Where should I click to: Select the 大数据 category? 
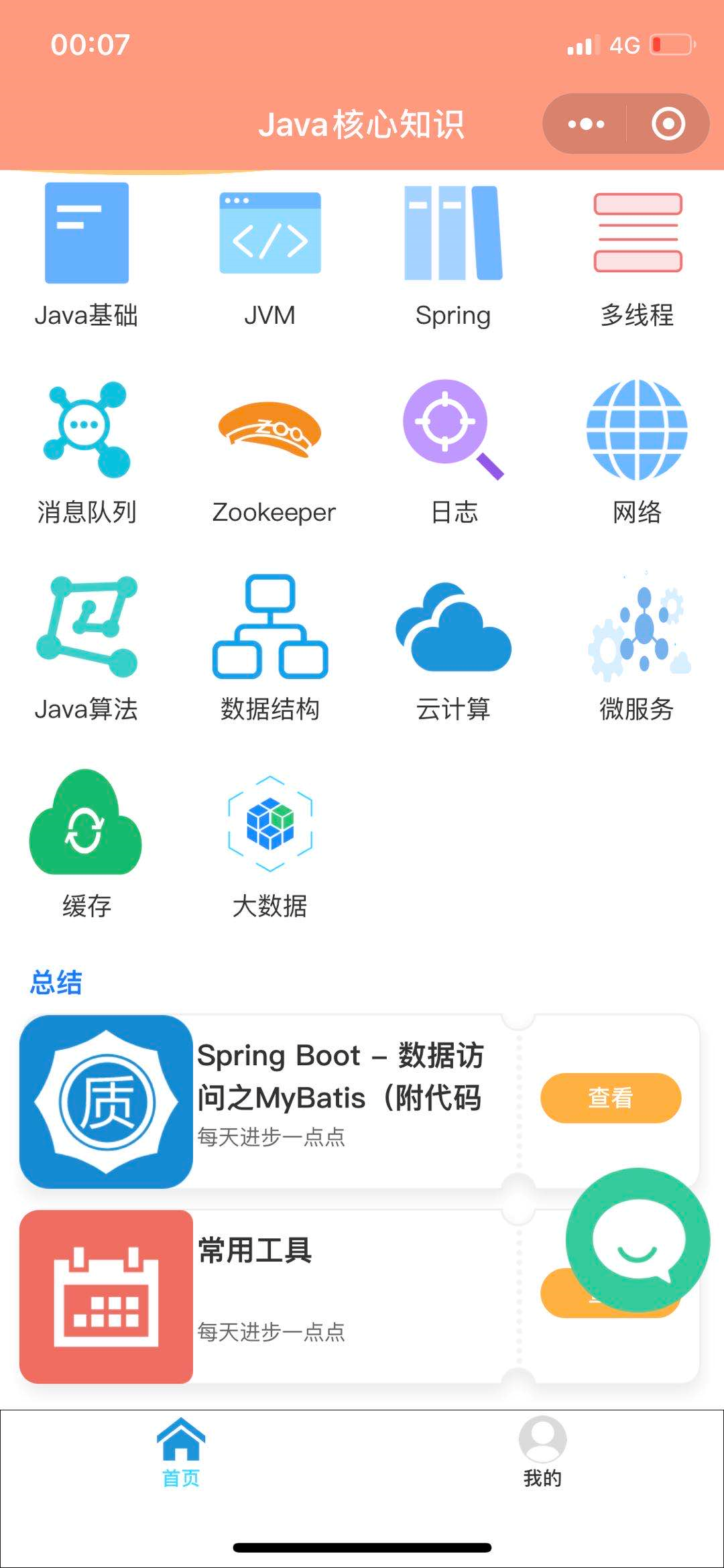[x=269, y=843]
